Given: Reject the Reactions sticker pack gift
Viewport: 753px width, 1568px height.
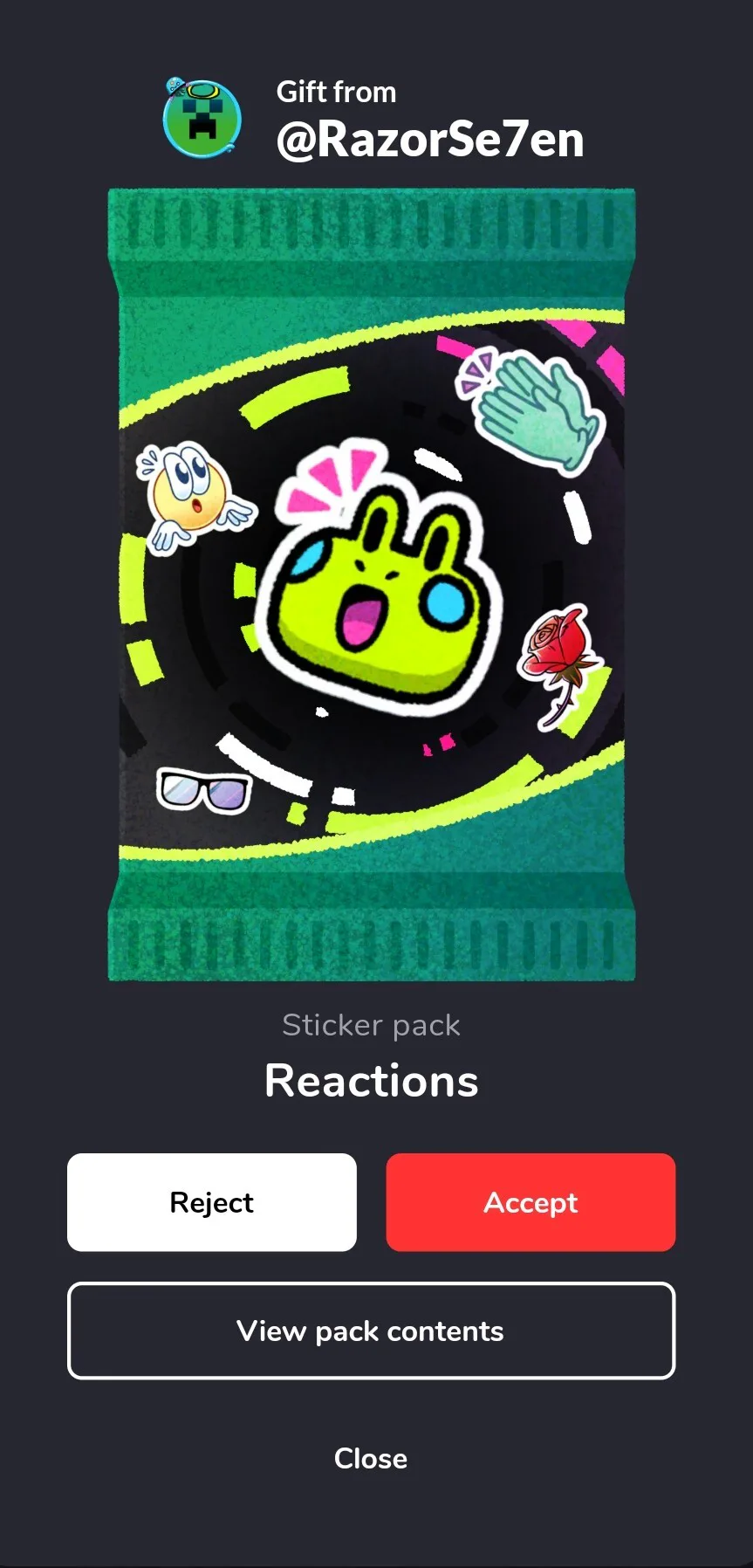Looking at the screenshot, I should pos(212,1202).
